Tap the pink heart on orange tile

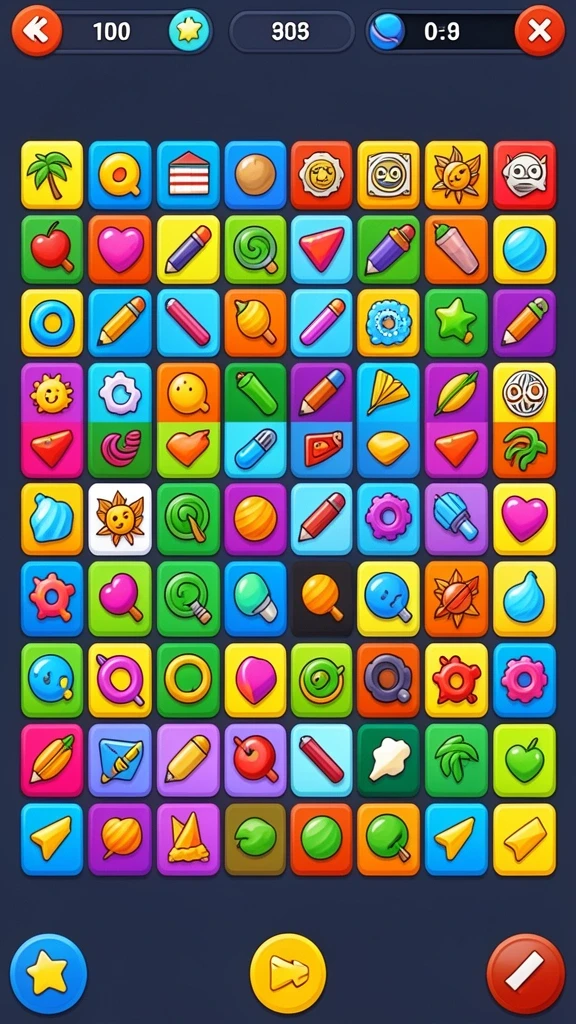click(120, 249)
